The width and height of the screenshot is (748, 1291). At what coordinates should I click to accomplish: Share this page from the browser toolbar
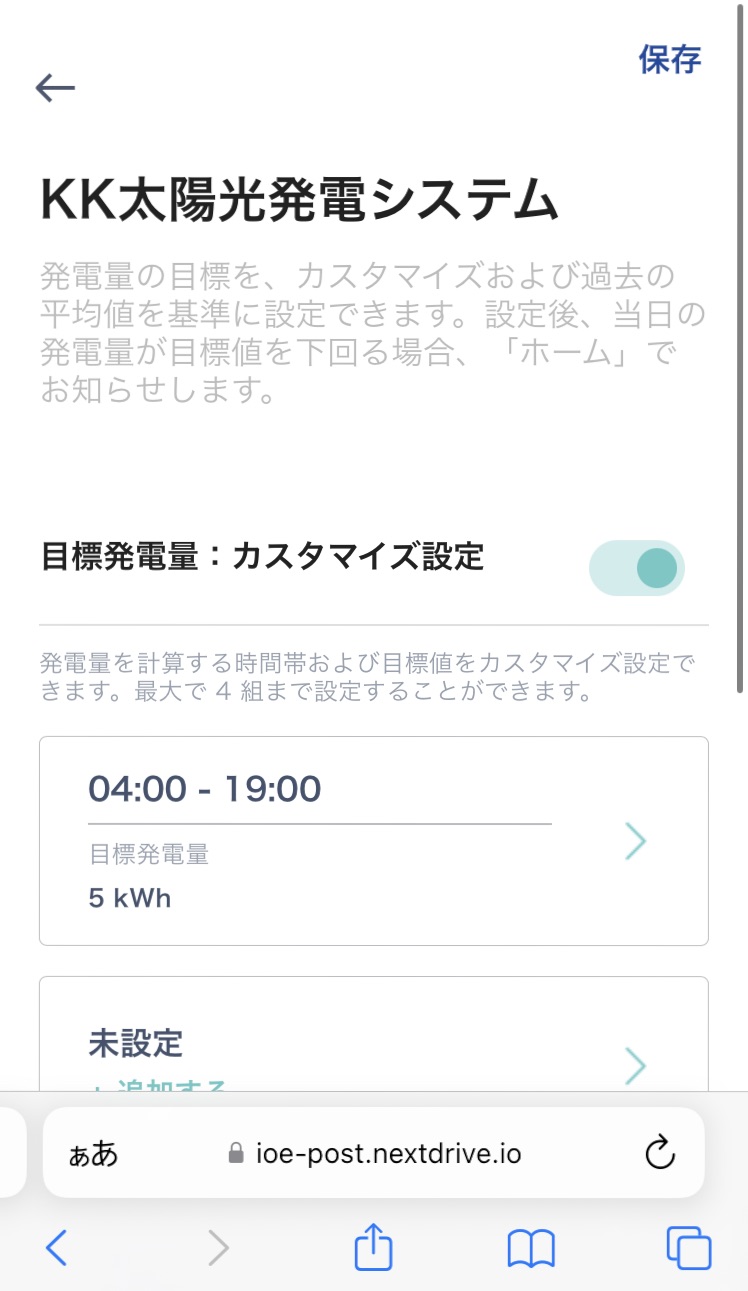click(x=373, y=1248)
